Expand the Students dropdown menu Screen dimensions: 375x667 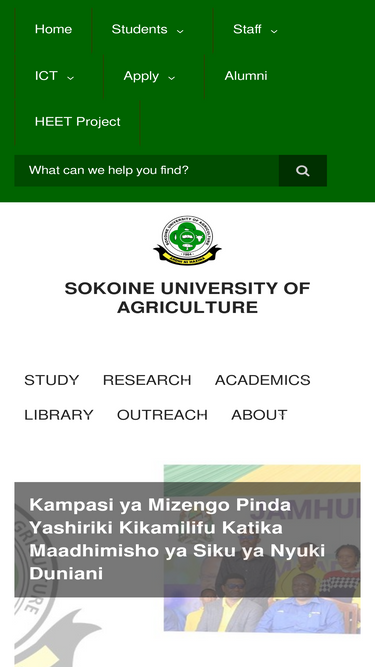[148, 29]
